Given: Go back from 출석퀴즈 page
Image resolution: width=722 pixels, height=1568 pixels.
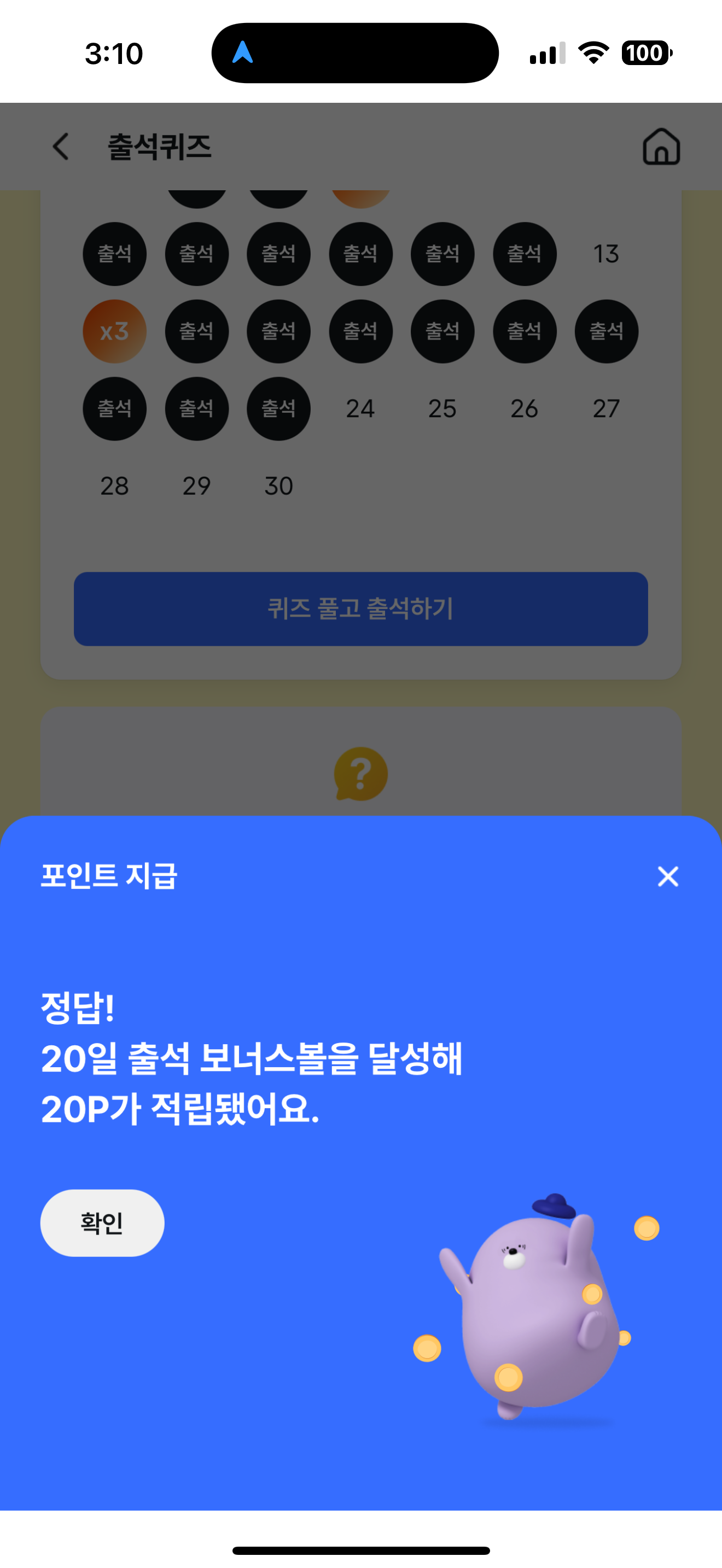Looking at the screenshot, I should click(61, 147).
